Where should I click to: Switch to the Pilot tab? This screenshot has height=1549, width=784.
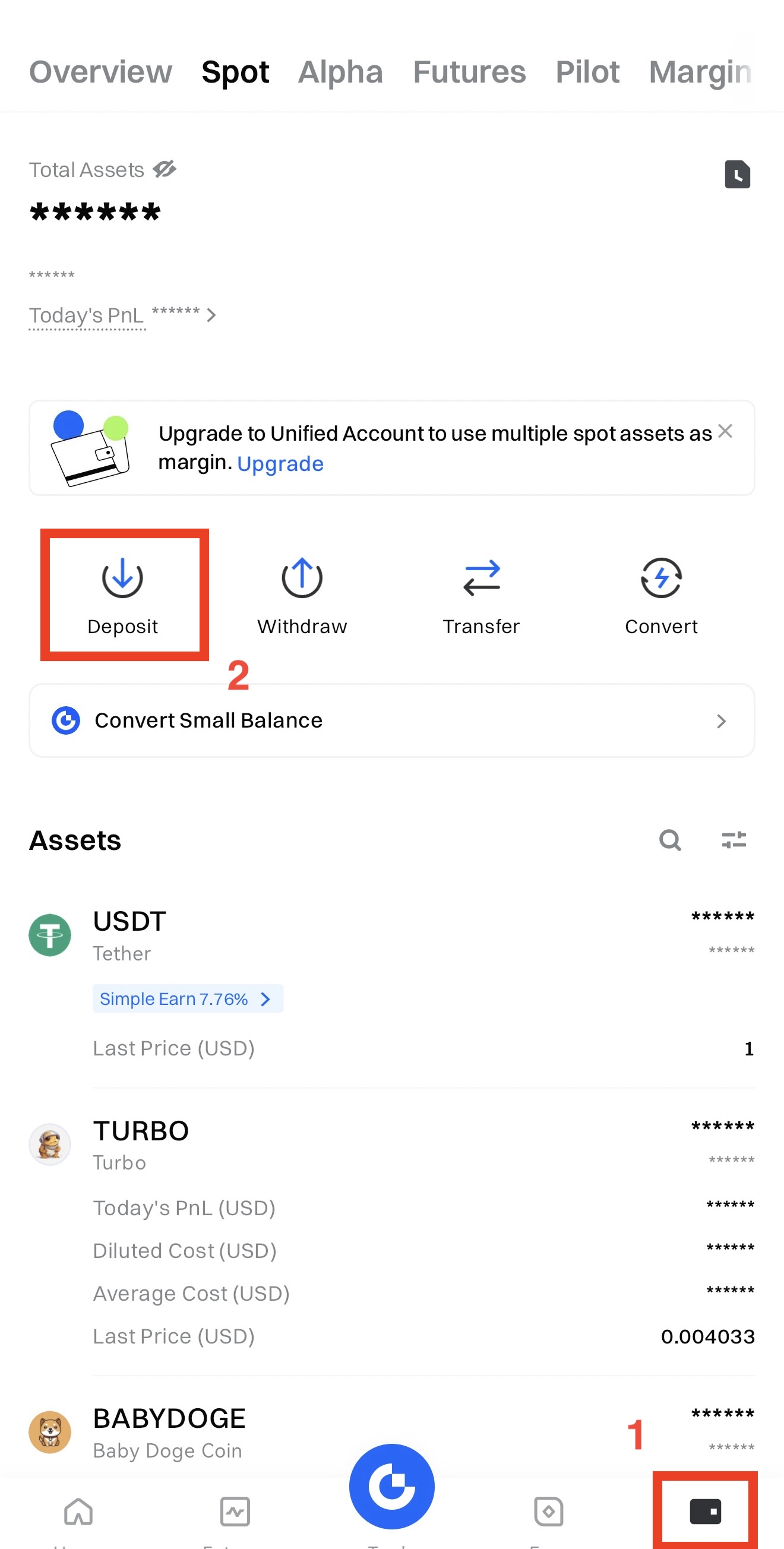pyautogui.click(x=587, y=72)
